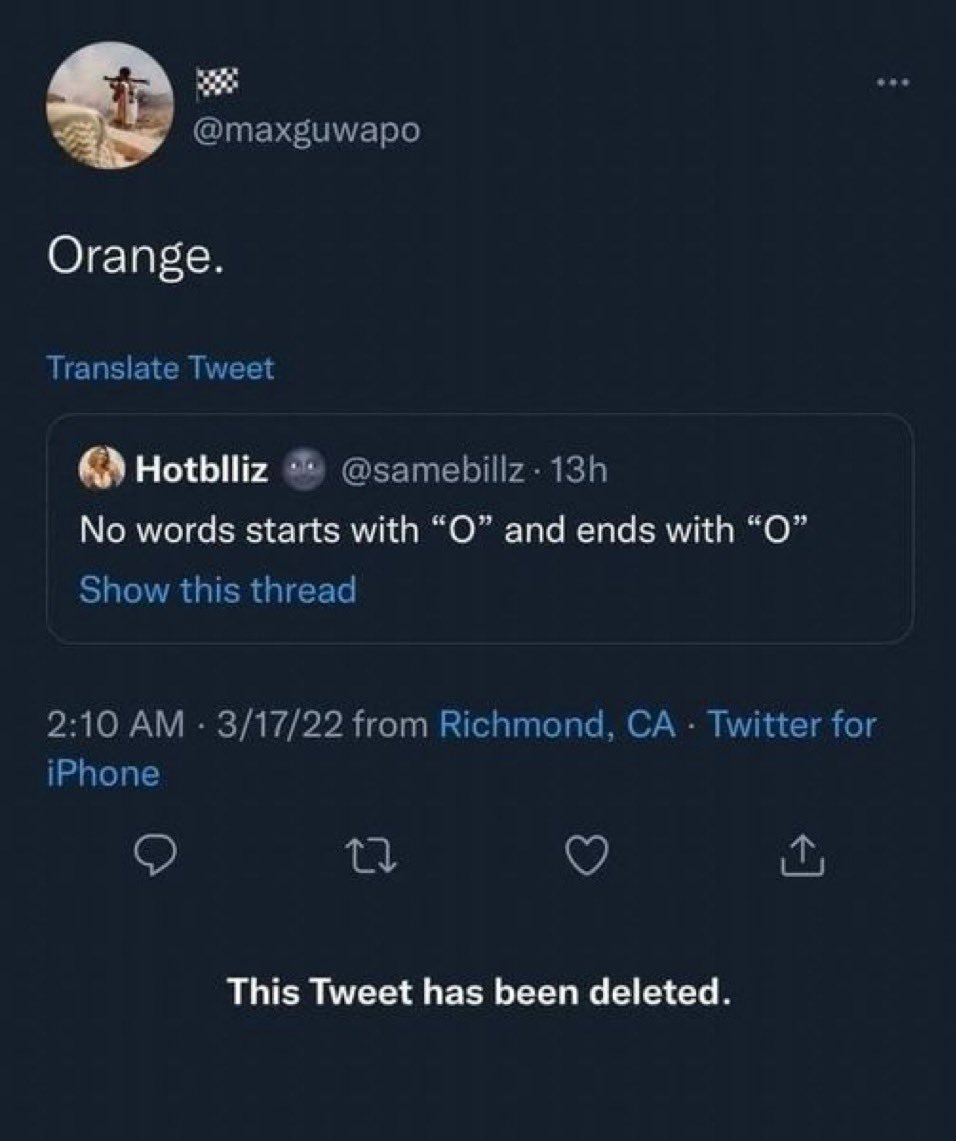Tap Translate Tweet

(x=160, y=368)
